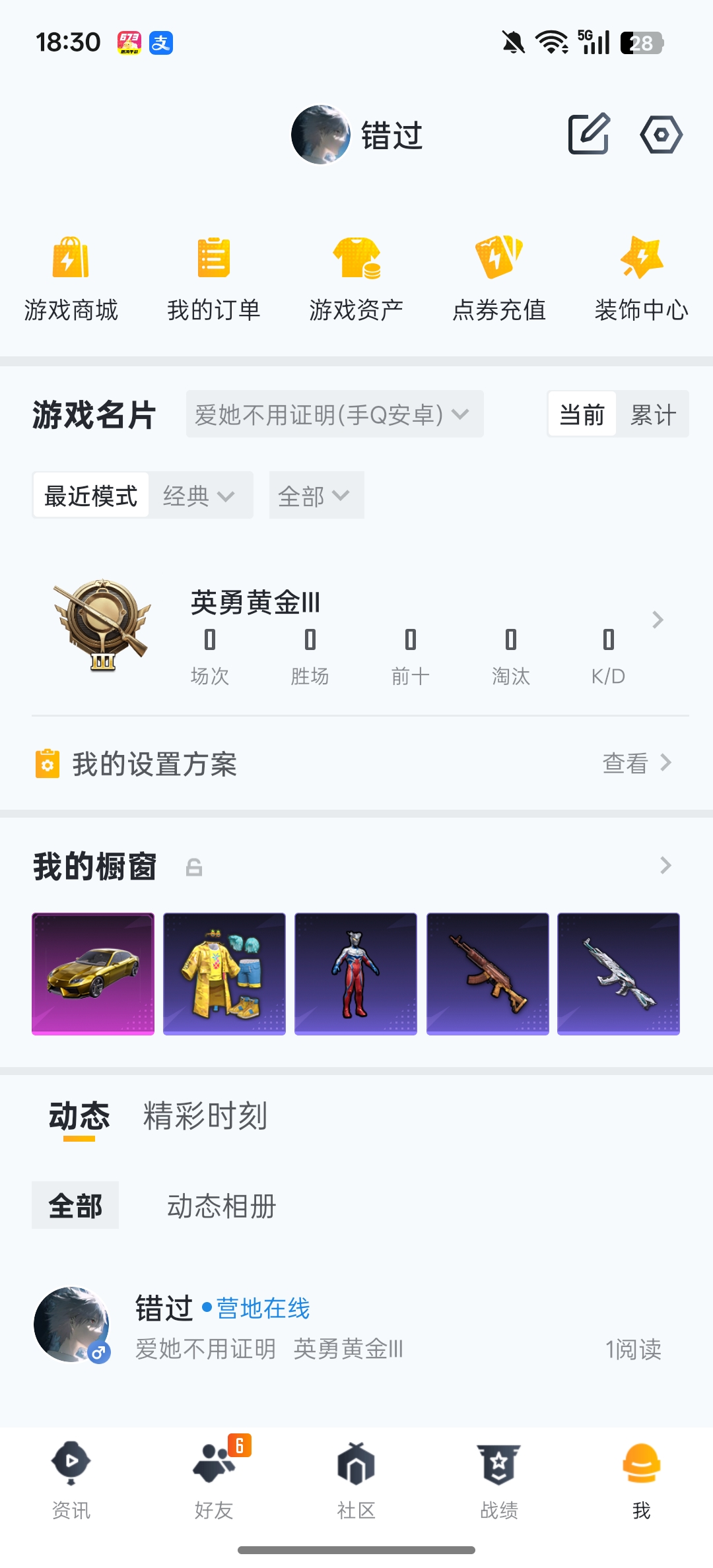The image size is (713, 1568).
Task: Go to 战绩 battle records tab
Action: pyautogui.click(x=499, y=1478)
